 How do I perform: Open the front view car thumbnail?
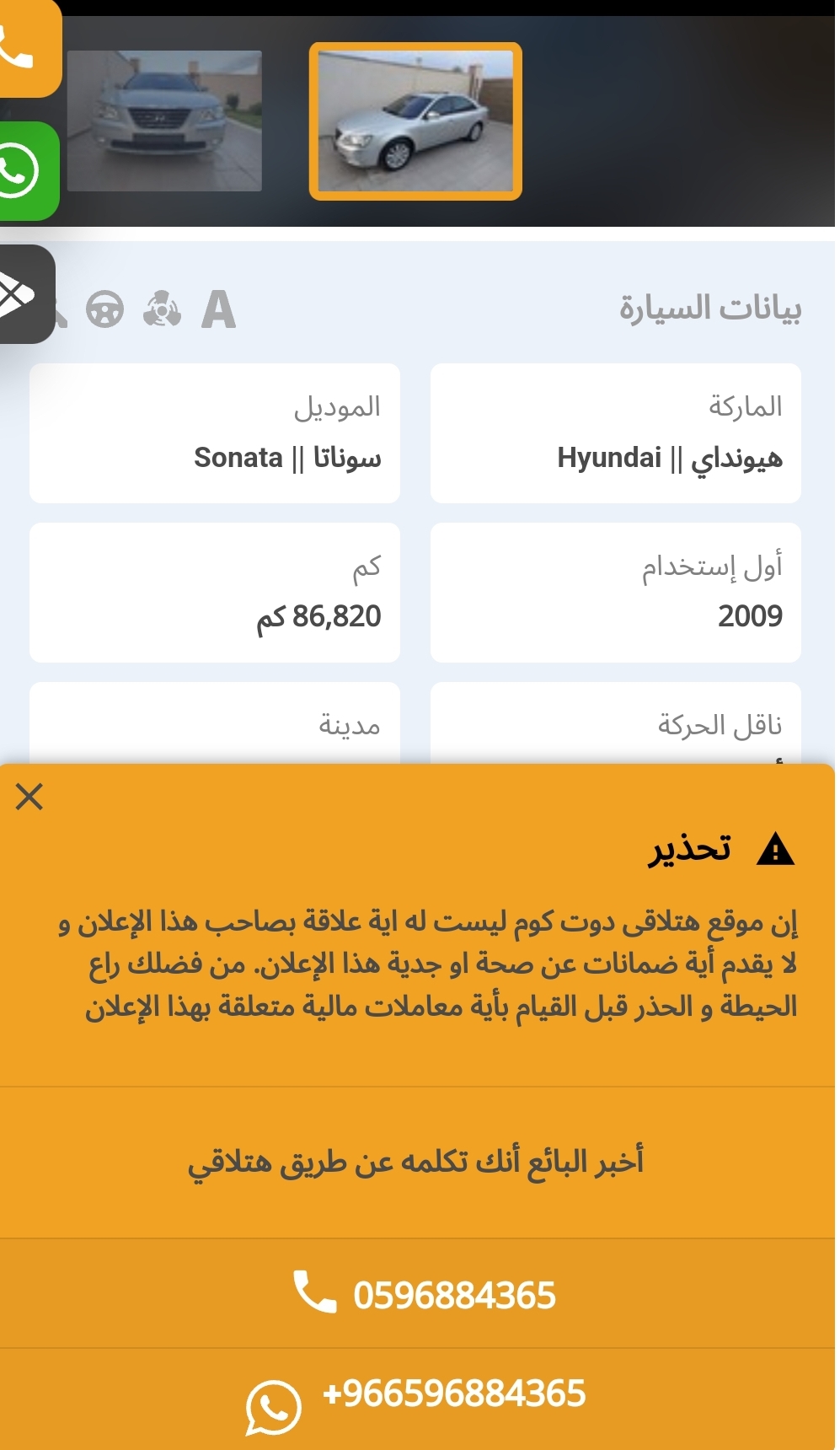pyautogui.click(x=164, y=121)
